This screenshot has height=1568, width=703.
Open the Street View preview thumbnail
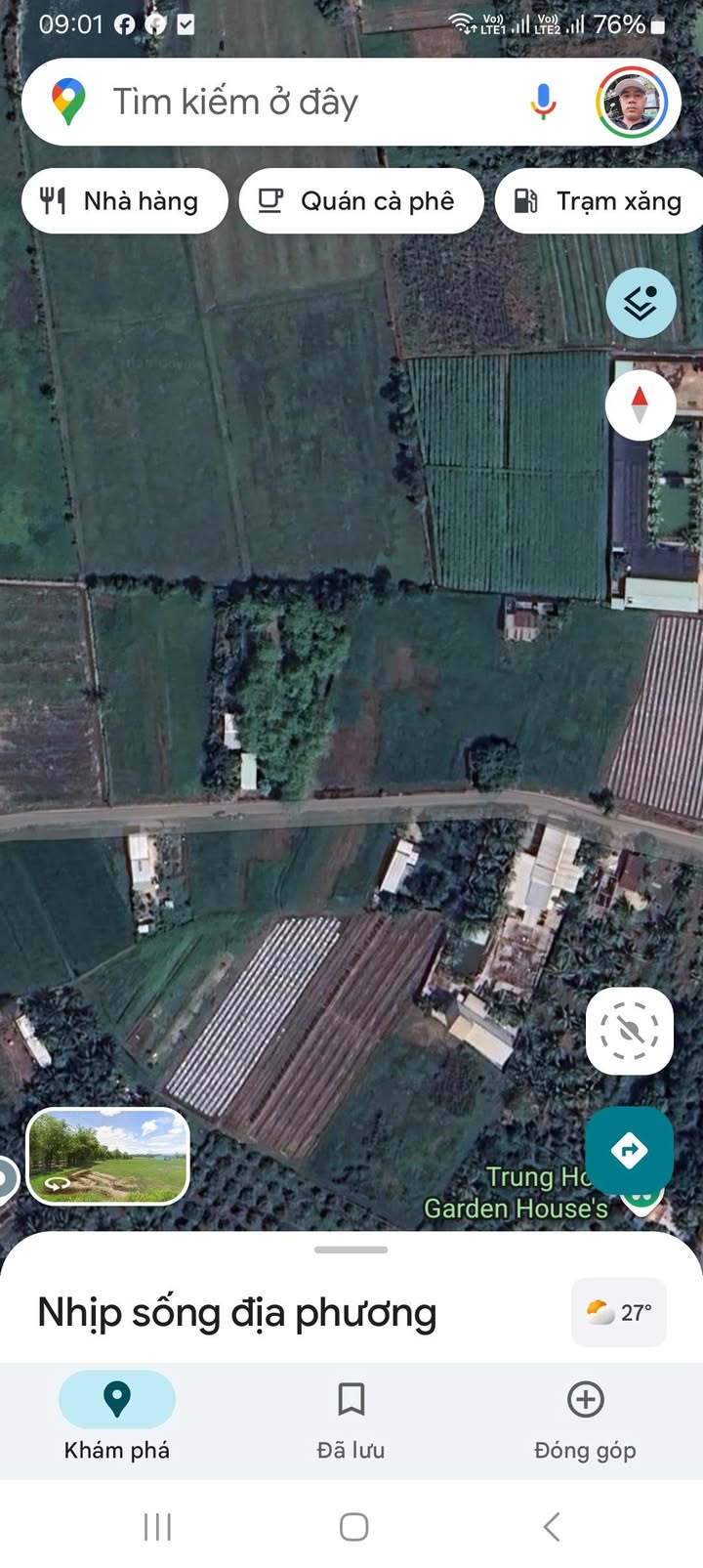pos(107,1156)
